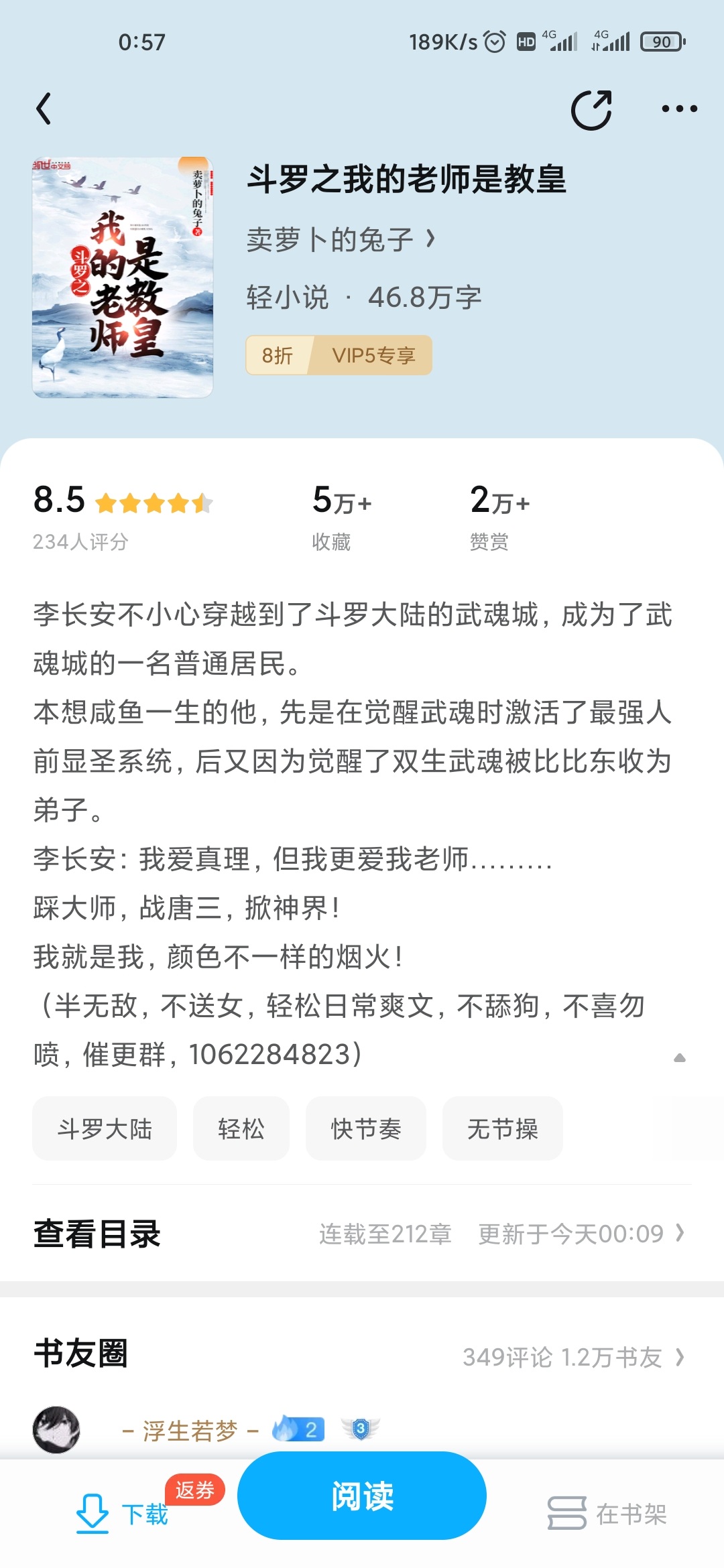Download the book with 下载
Screen dimensions: 724x1568
(122, 1514)
